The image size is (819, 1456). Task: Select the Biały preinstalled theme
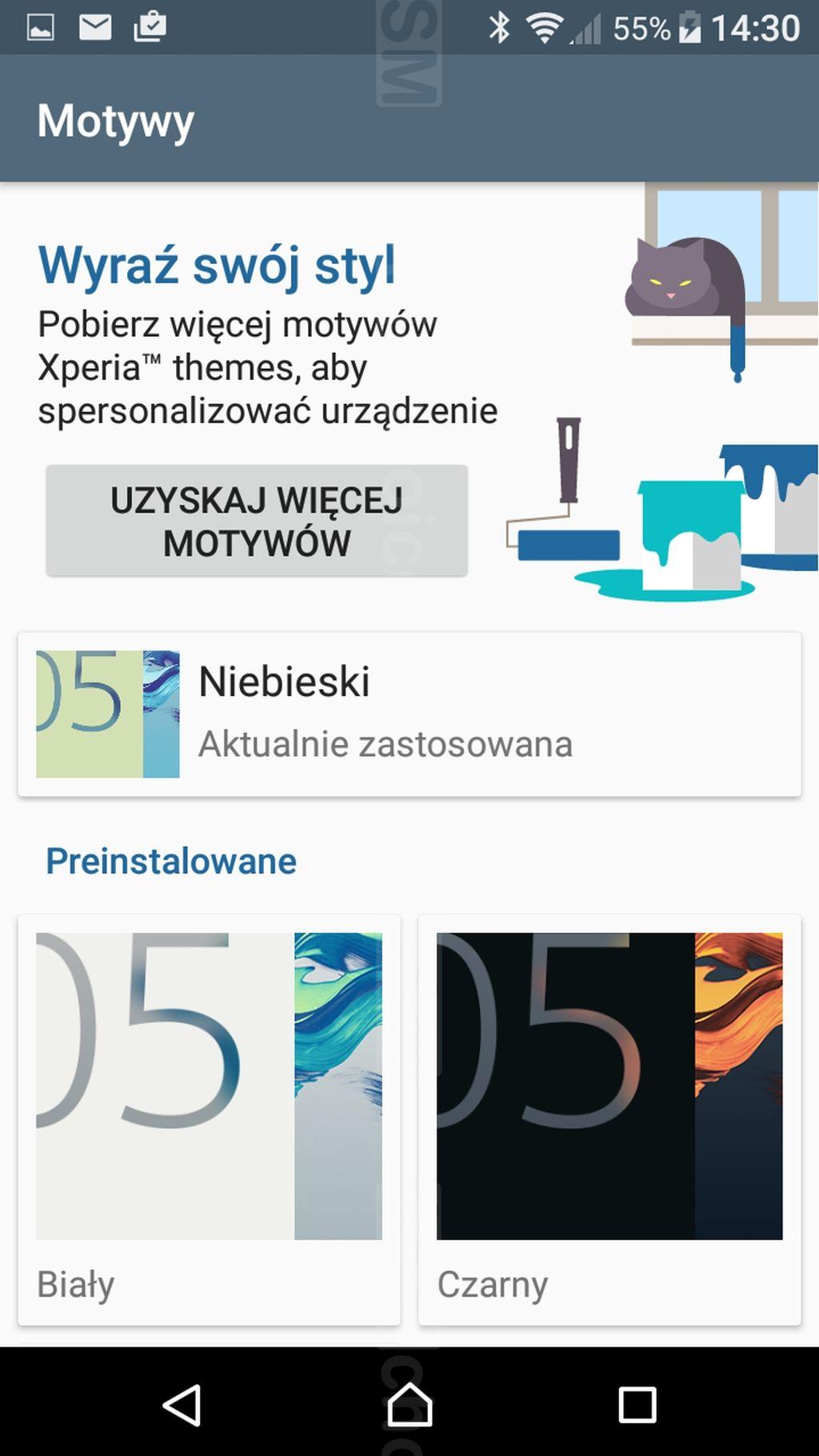pos(209,1120)
